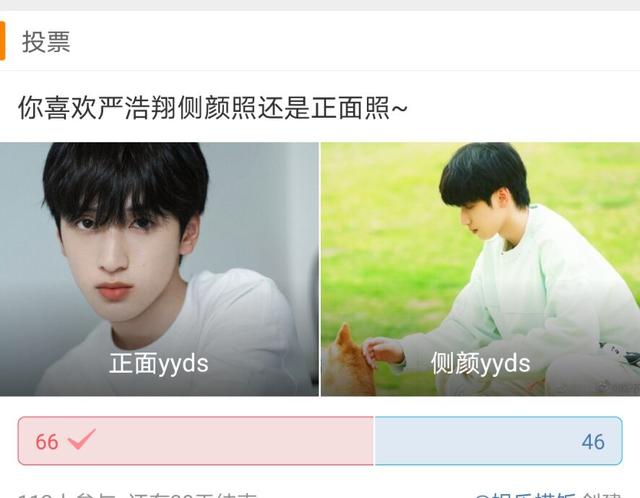Tap the red vote bar showing 66
This screenshot has height=498, width=640.
pos(196,441)
